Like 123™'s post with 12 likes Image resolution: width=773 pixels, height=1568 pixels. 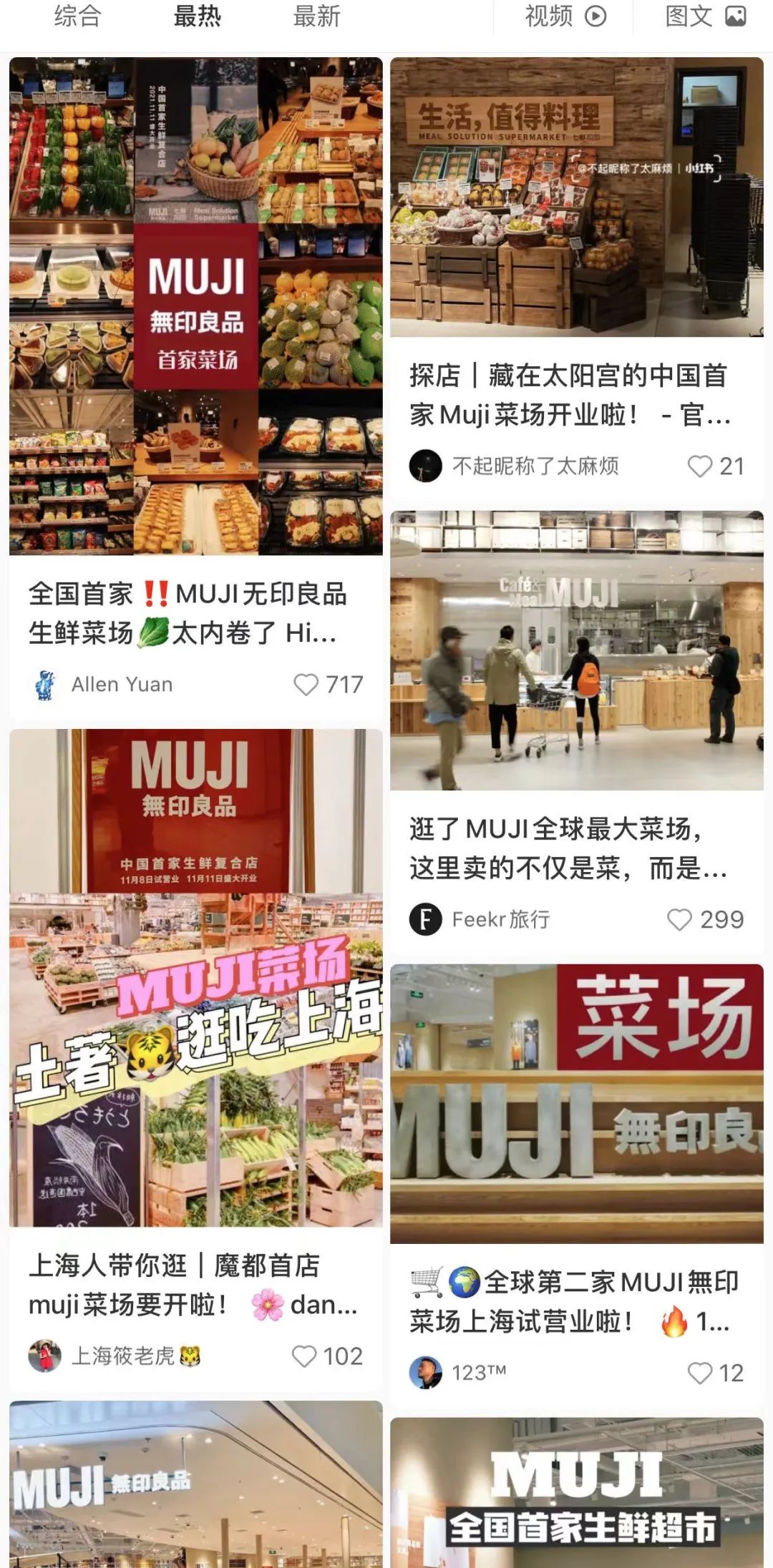(699, 1373)
